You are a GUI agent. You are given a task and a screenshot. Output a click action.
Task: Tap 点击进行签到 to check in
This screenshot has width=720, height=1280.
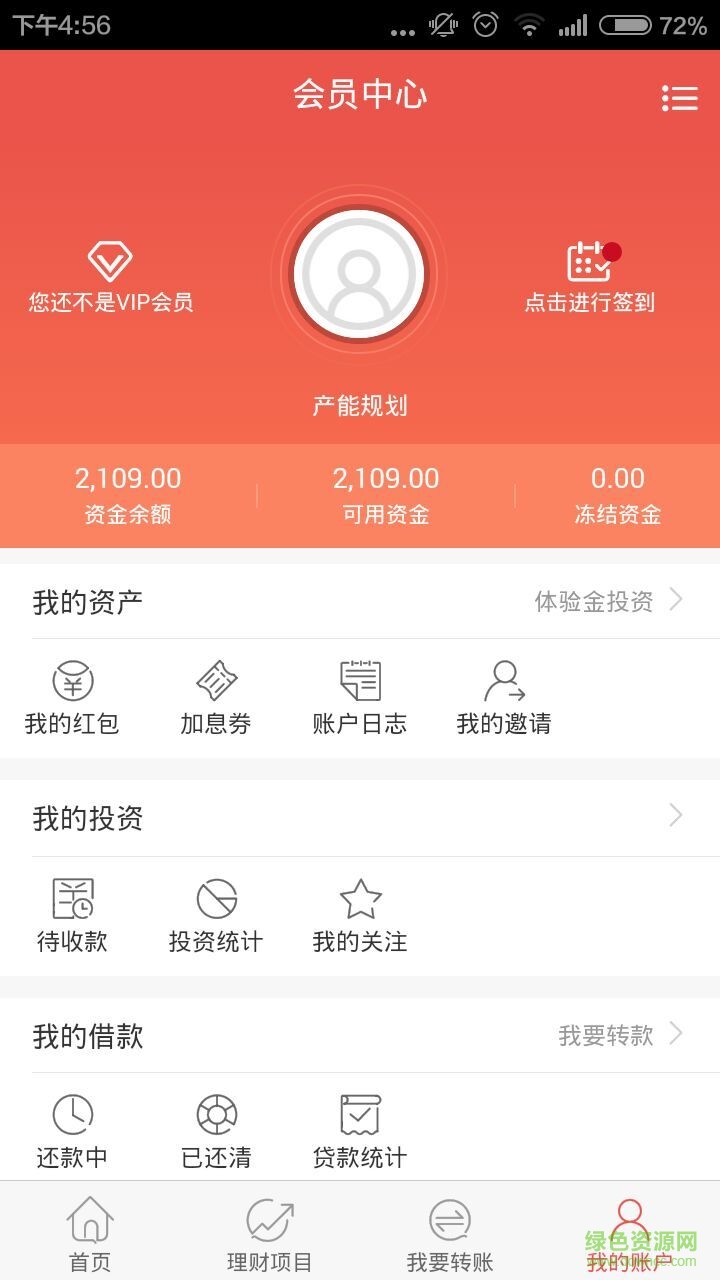(x=590, y=277)
